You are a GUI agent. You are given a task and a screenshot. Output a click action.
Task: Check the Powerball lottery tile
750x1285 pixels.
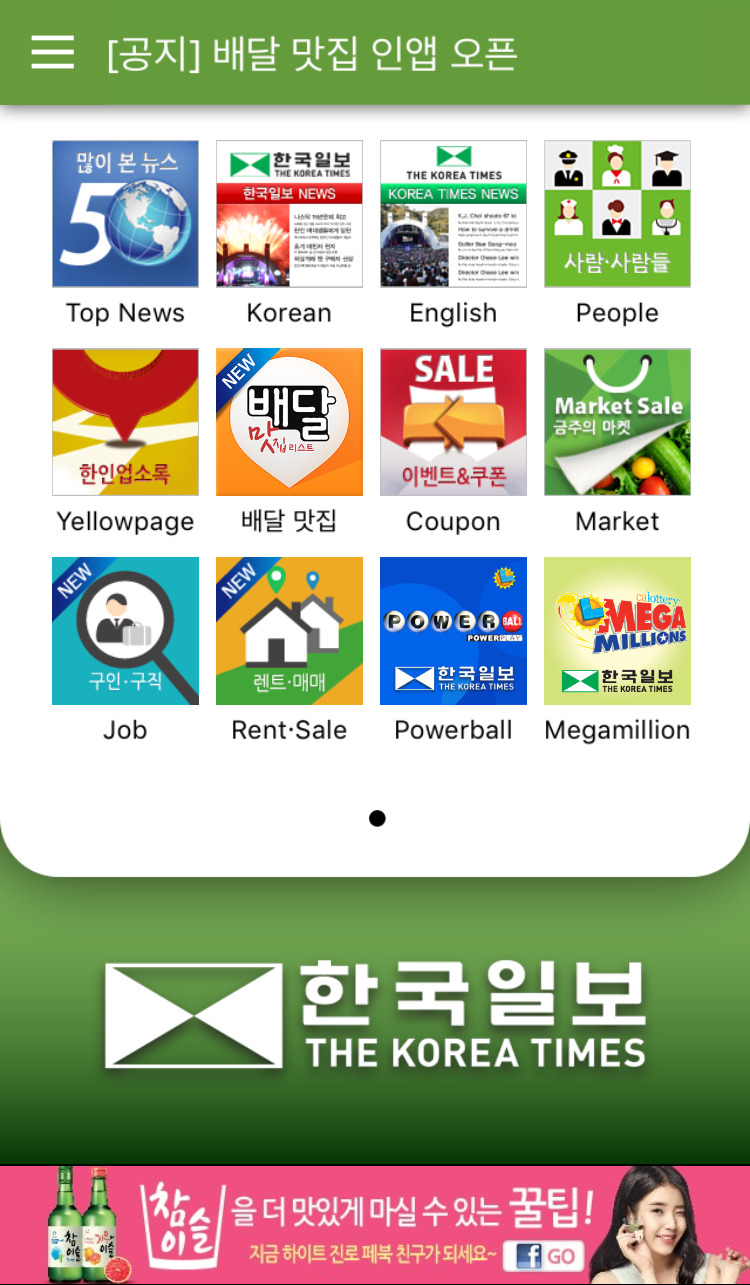coord(453,631)
